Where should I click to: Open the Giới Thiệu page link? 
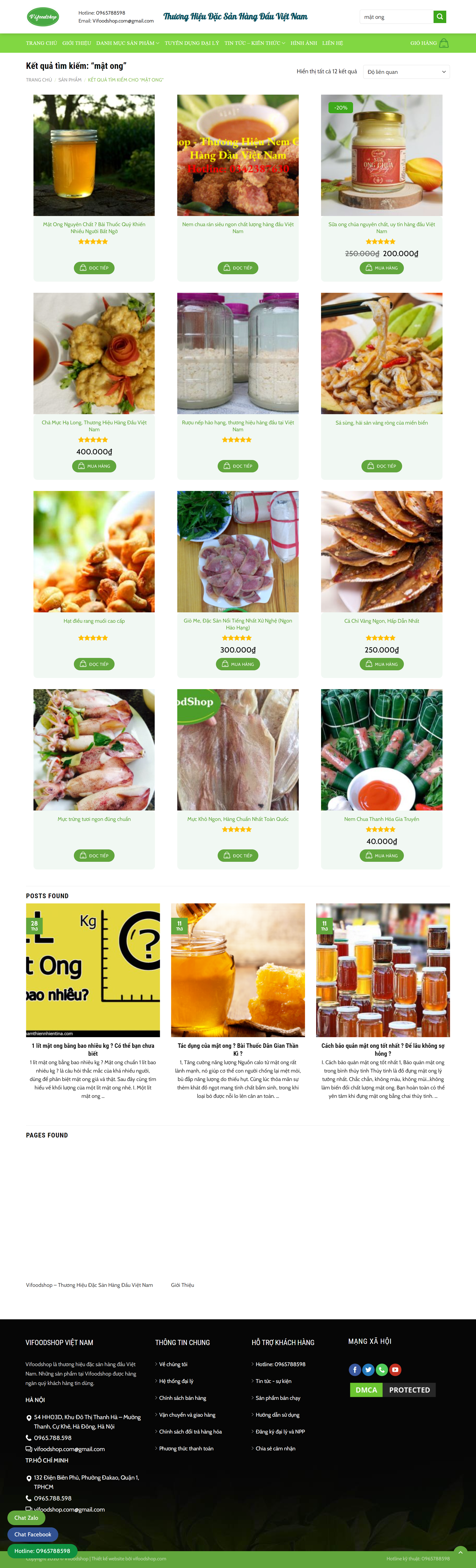coord(182,1285)
